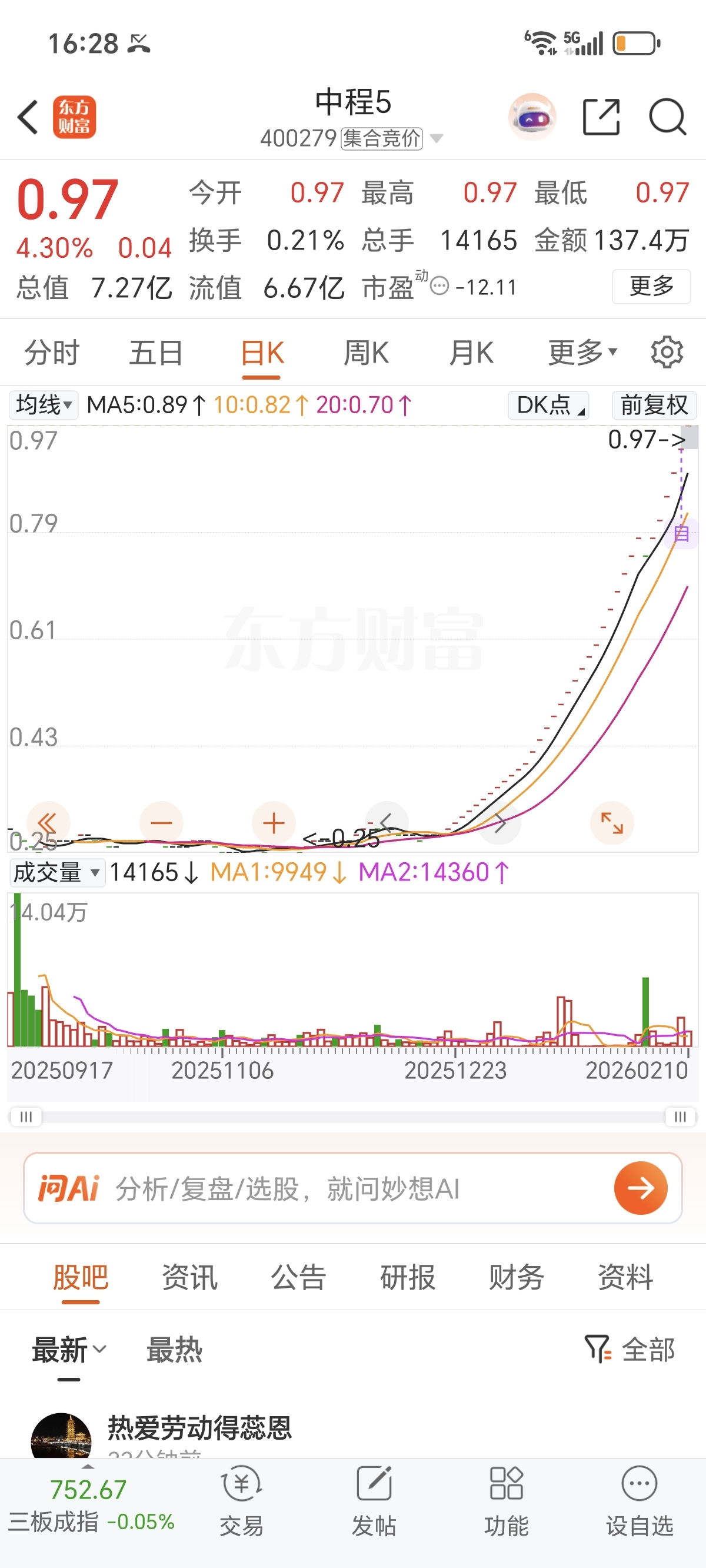Expand the 更多 chart period dropdown
Screen dimensions: 706x1568
582,353
